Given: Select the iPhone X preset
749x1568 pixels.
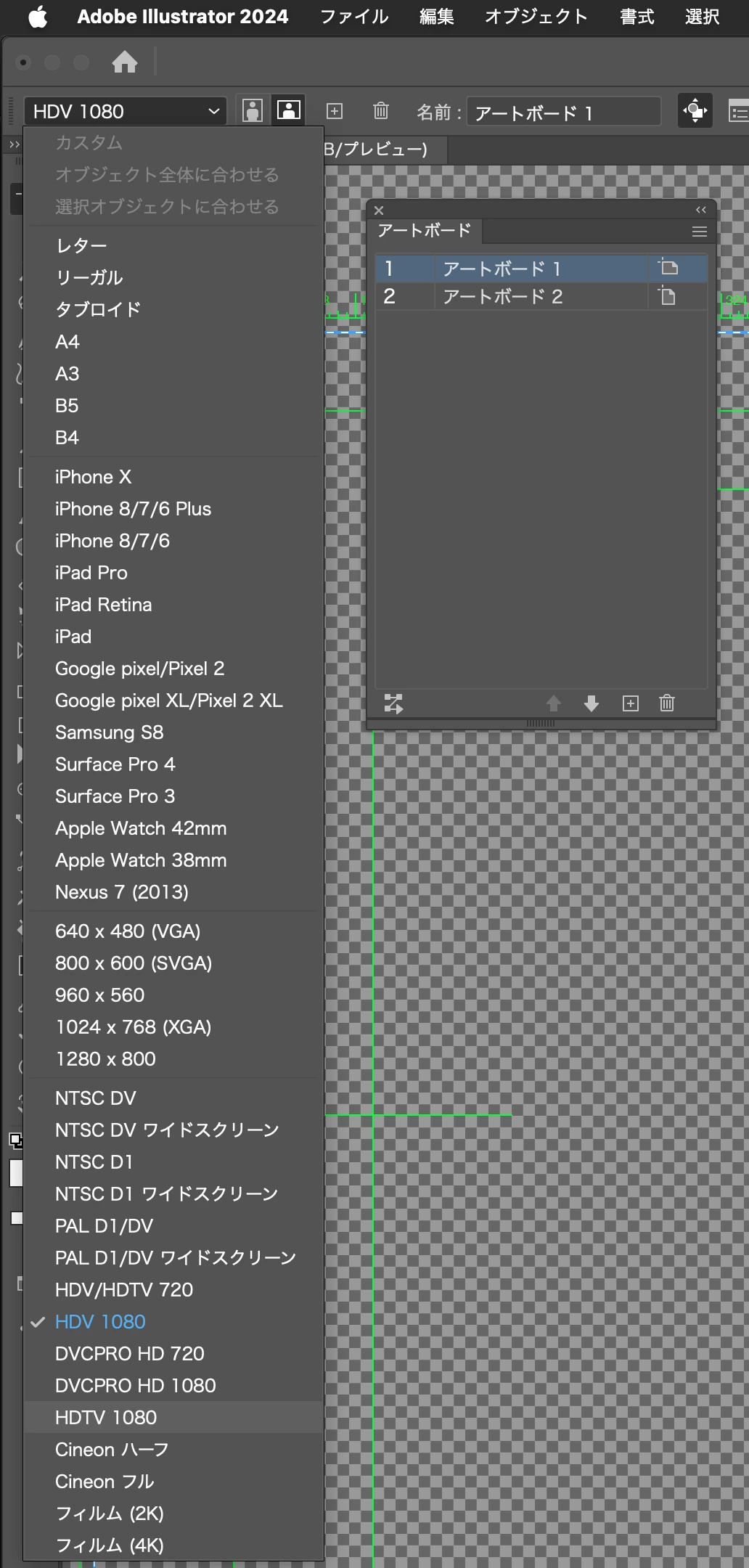Looking at the screenshot, I should click(93, 477).
